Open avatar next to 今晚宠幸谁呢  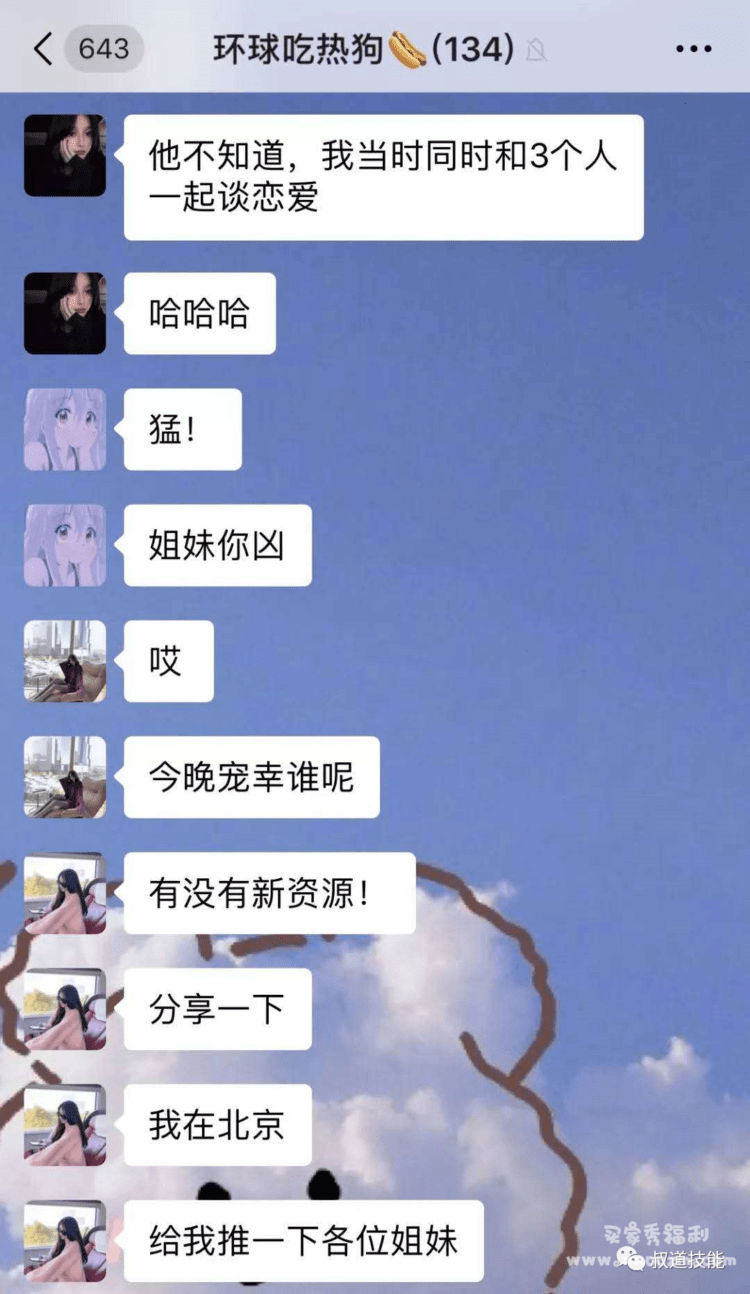[x=65, y=777]
